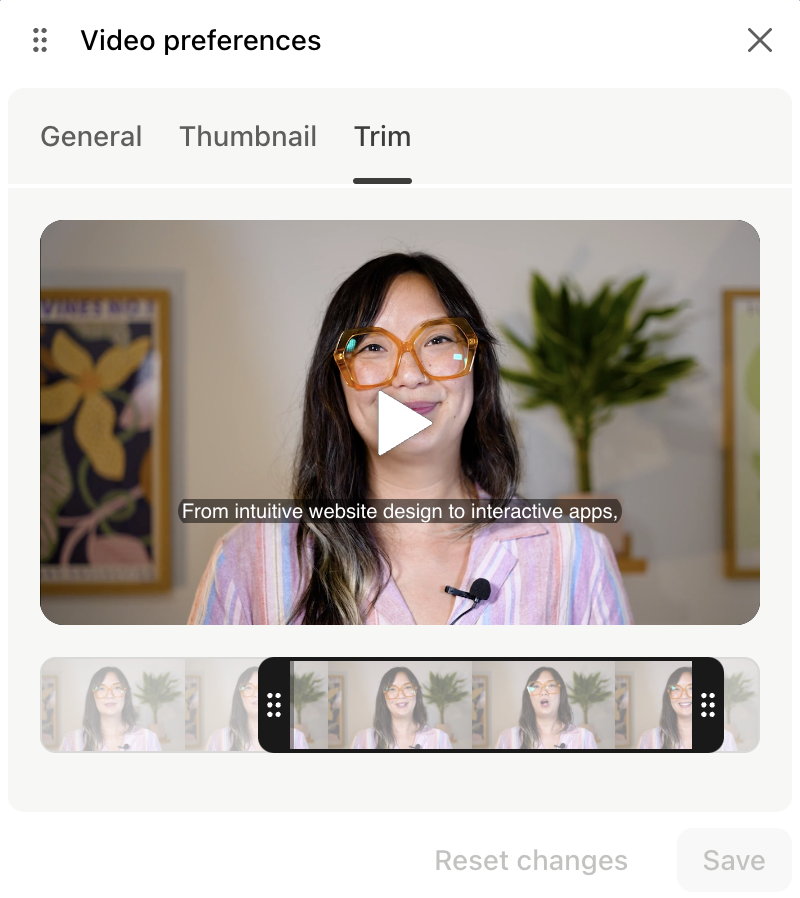Tap the right trim handle
The width and height of the screenshot is (800, 898).
tap(708, 705)
